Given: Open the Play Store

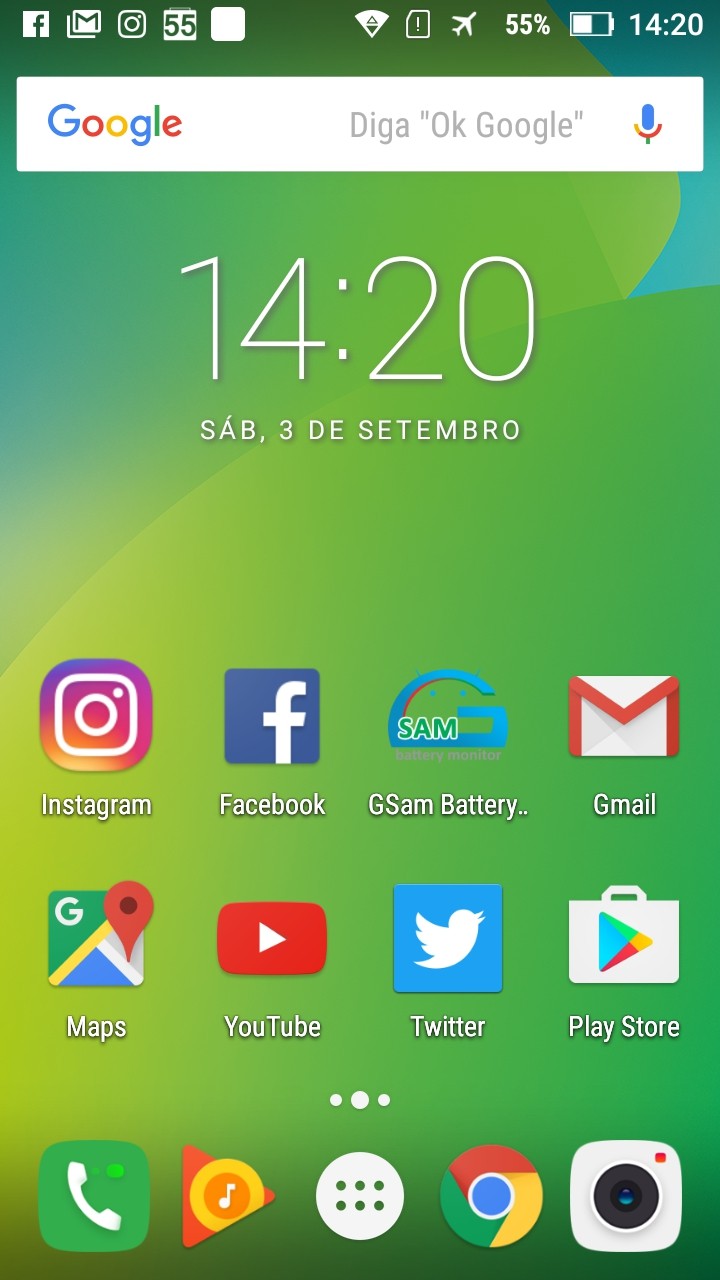Looking at the screenshot, I should 624,938.
